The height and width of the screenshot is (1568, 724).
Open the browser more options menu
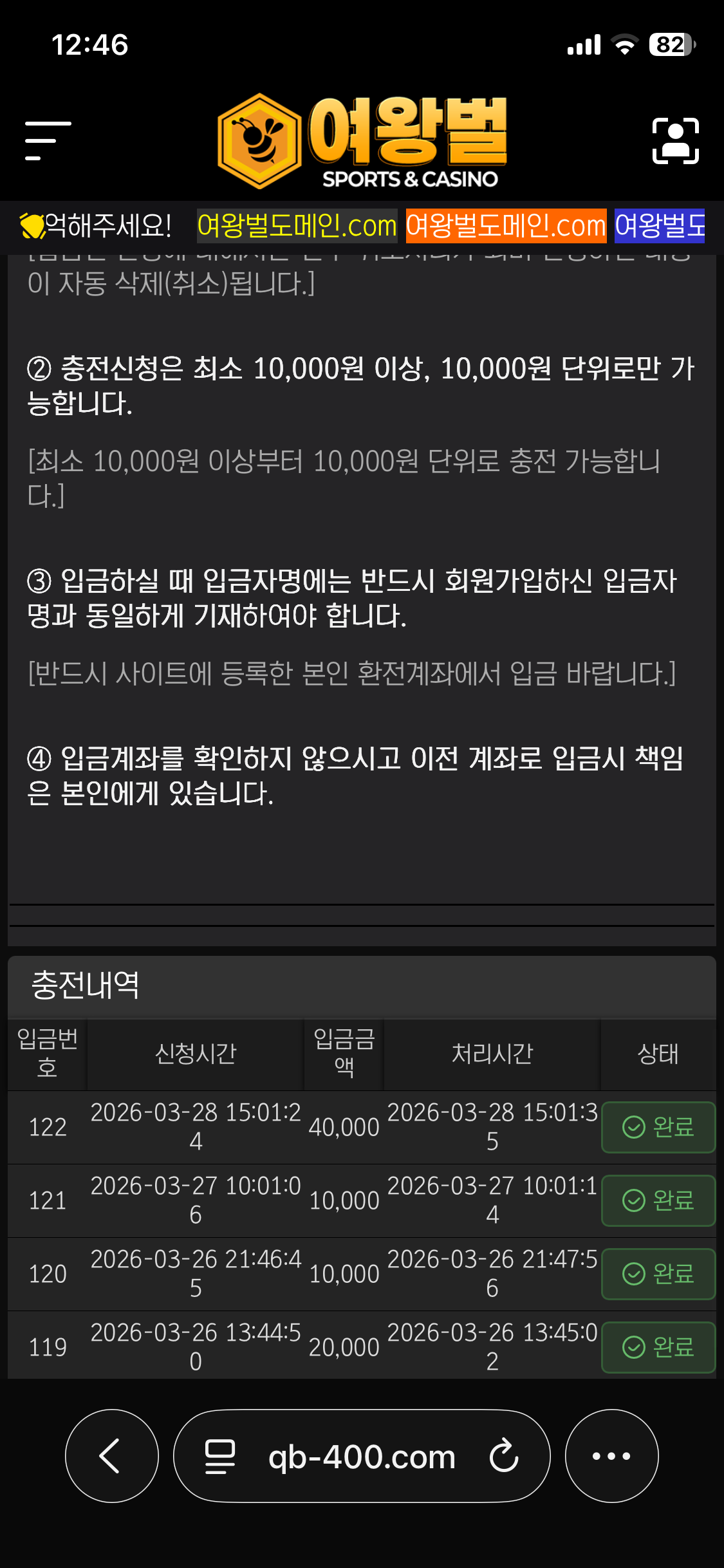(x=611, y=1455)
